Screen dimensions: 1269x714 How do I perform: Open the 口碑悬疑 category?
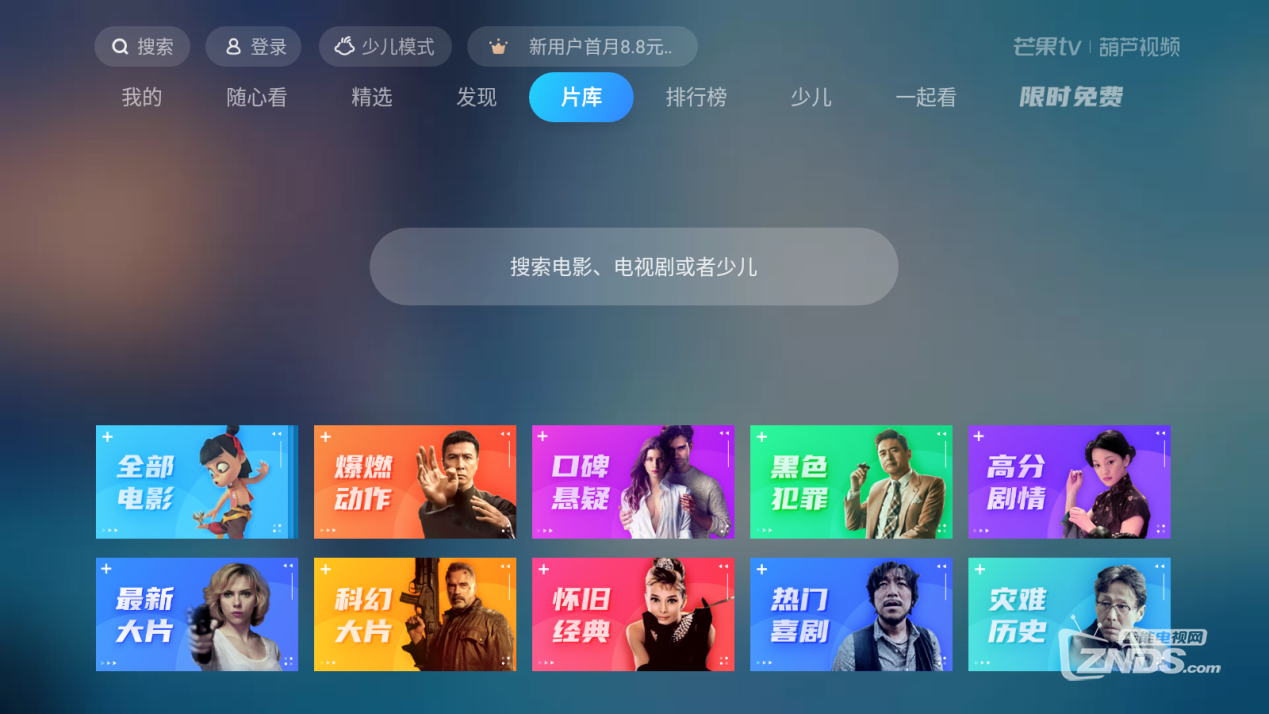(x=633, y=482)
